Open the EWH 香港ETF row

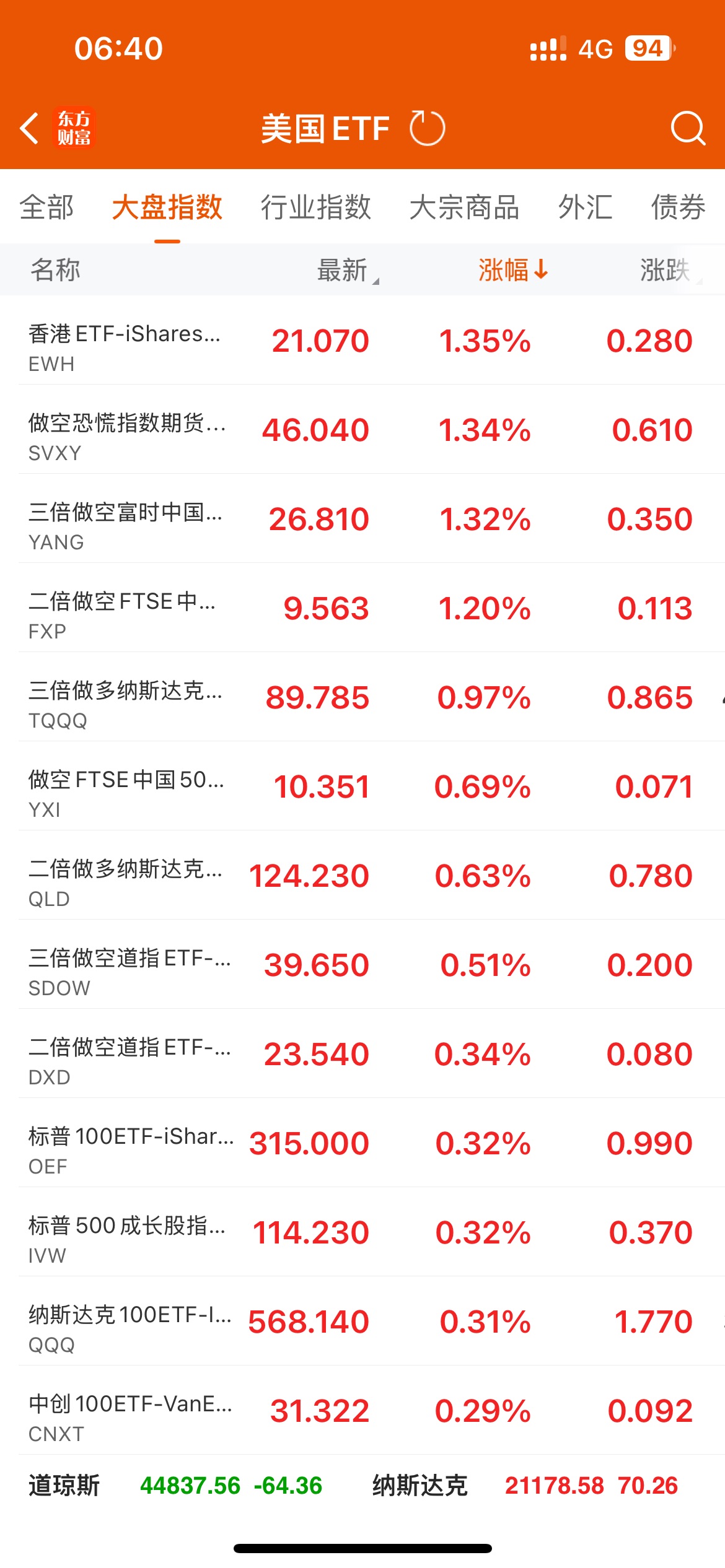[362, 341]
